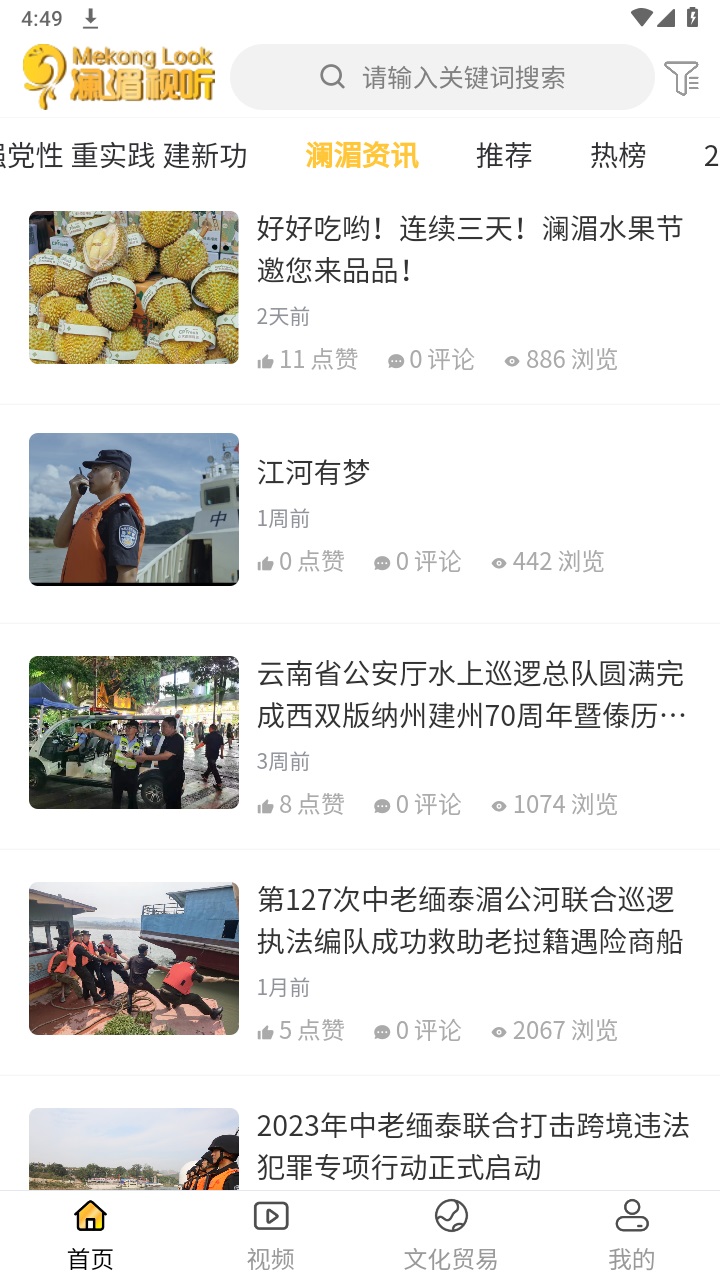The image size is (720, 1280).
Task: Open the 澜湄水果节 article
Action: click(470, 250)
